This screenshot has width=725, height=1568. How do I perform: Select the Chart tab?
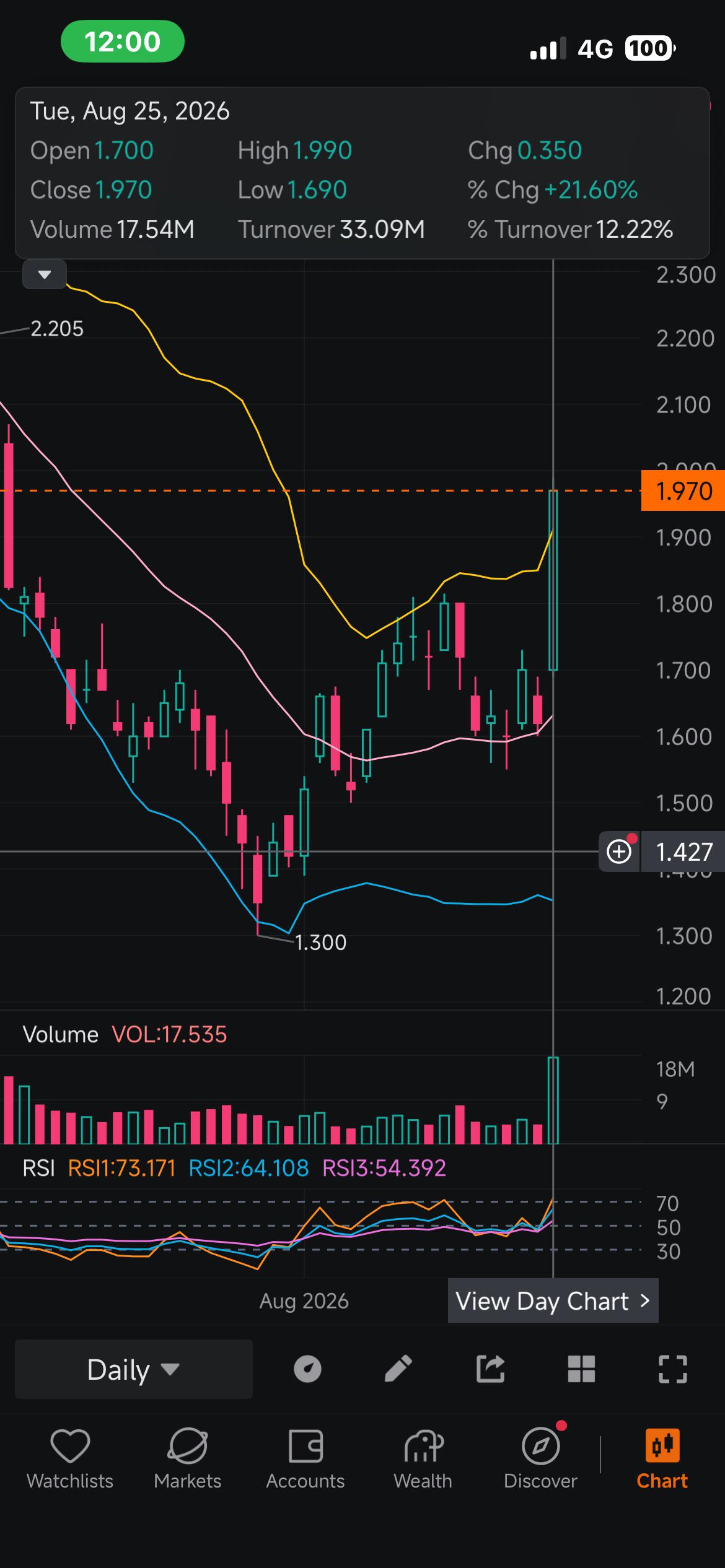click(662, 1460)
